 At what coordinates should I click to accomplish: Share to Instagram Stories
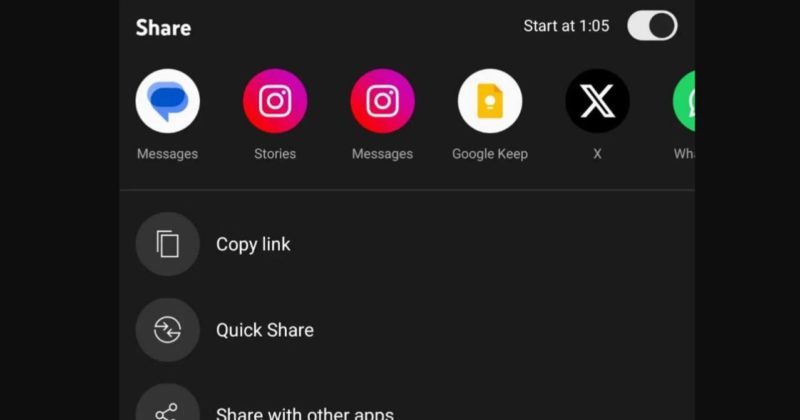[275, 101]
